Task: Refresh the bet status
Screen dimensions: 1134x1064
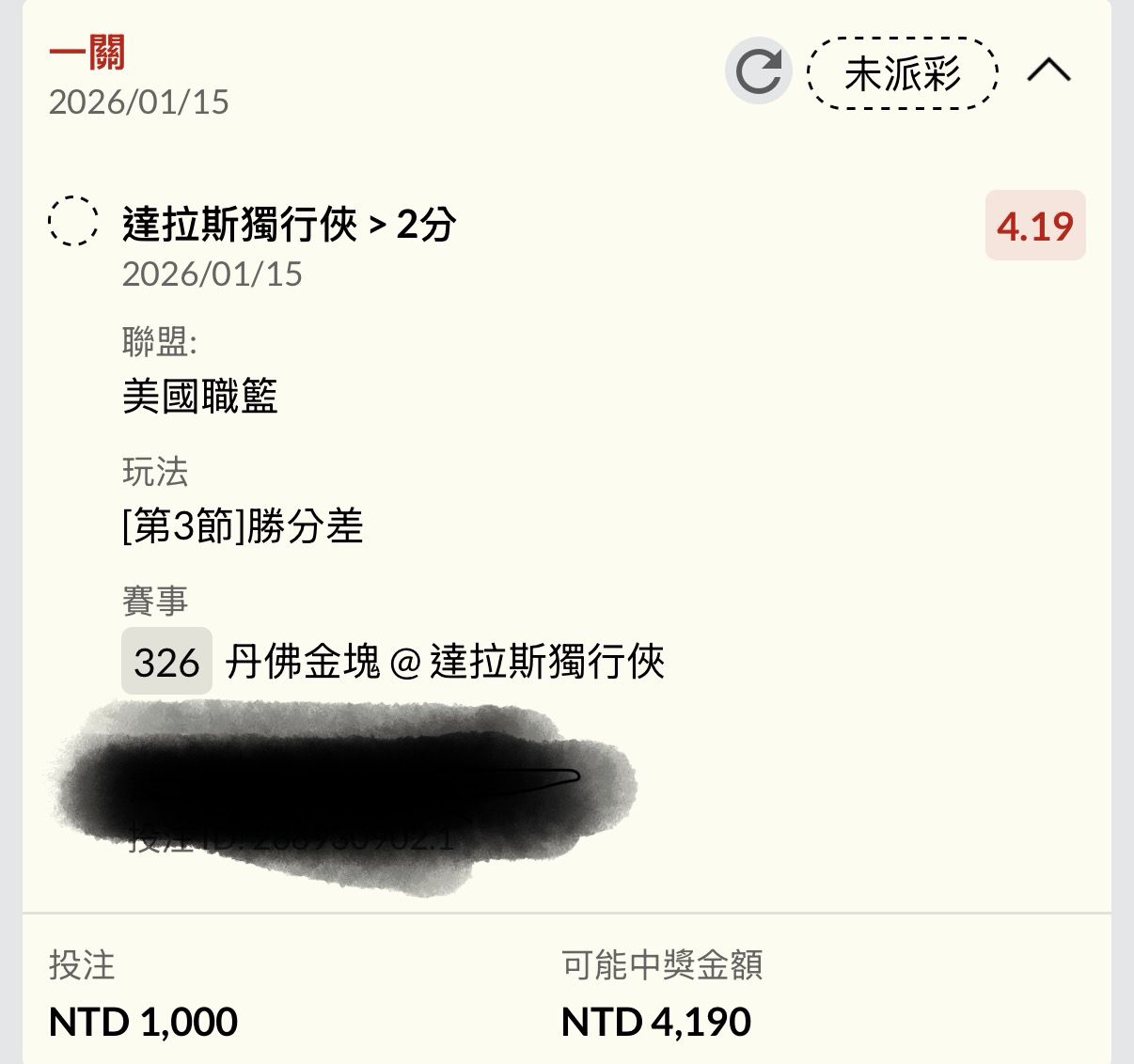Action: pos(758,71)
